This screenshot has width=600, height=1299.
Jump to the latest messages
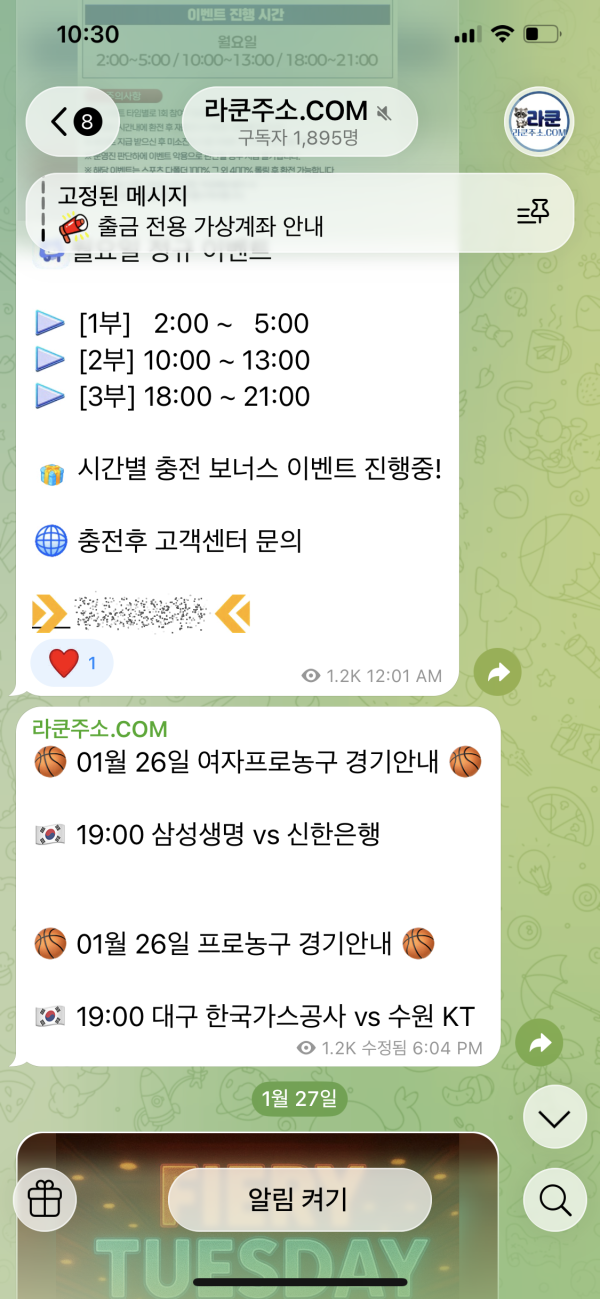click(x=555, y=1118)
